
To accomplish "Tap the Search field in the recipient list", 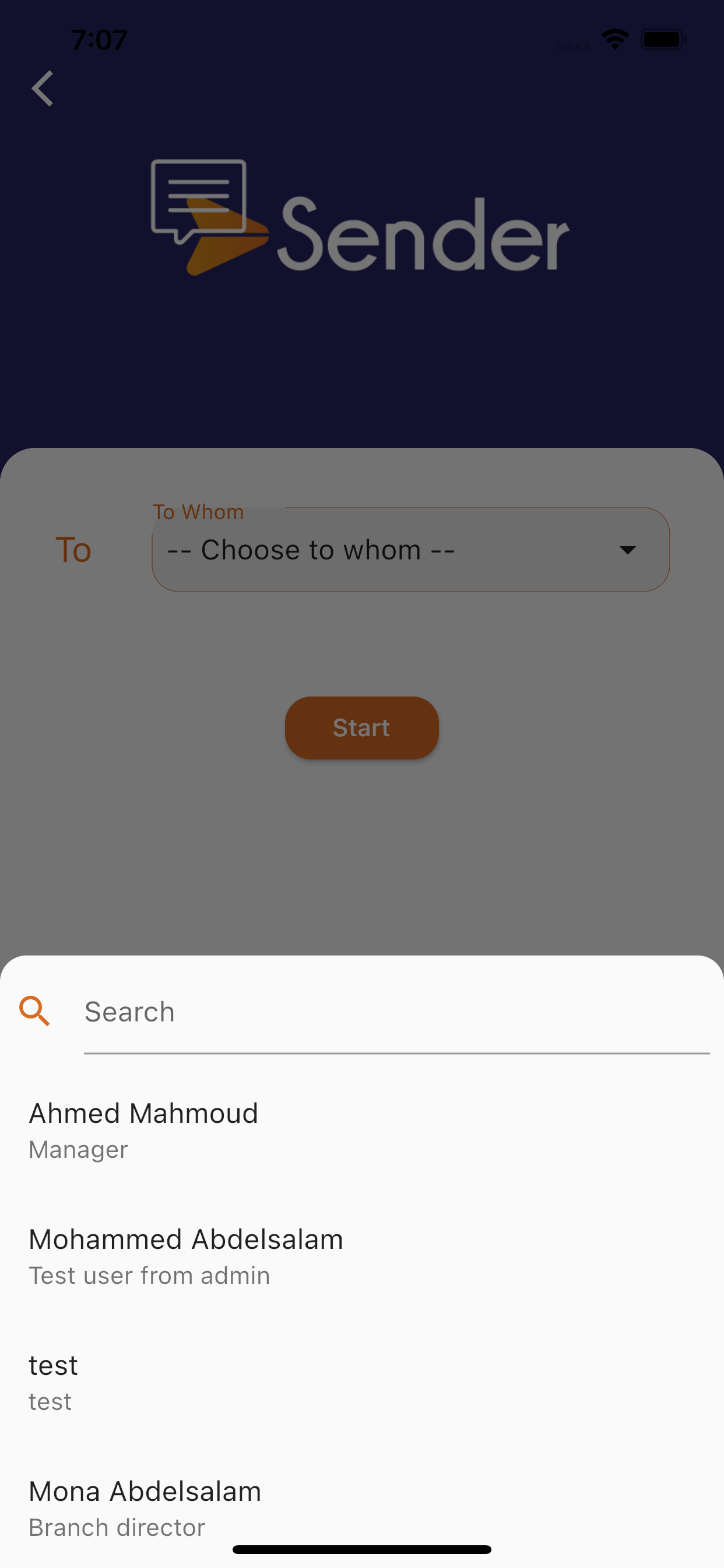I will (396, 1012).
